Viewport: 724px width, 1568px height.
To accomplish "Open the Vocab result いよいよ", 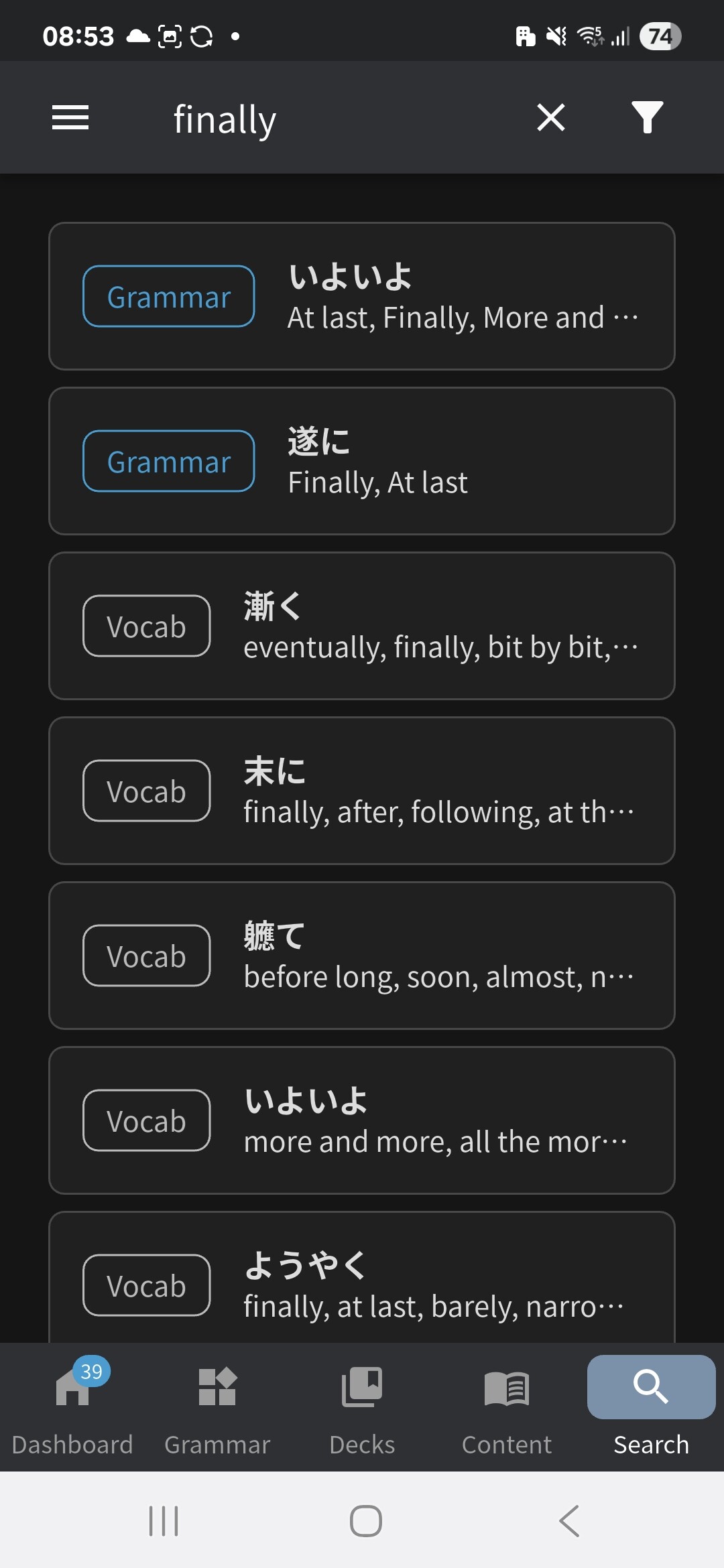I will (x=362, y=1120).
